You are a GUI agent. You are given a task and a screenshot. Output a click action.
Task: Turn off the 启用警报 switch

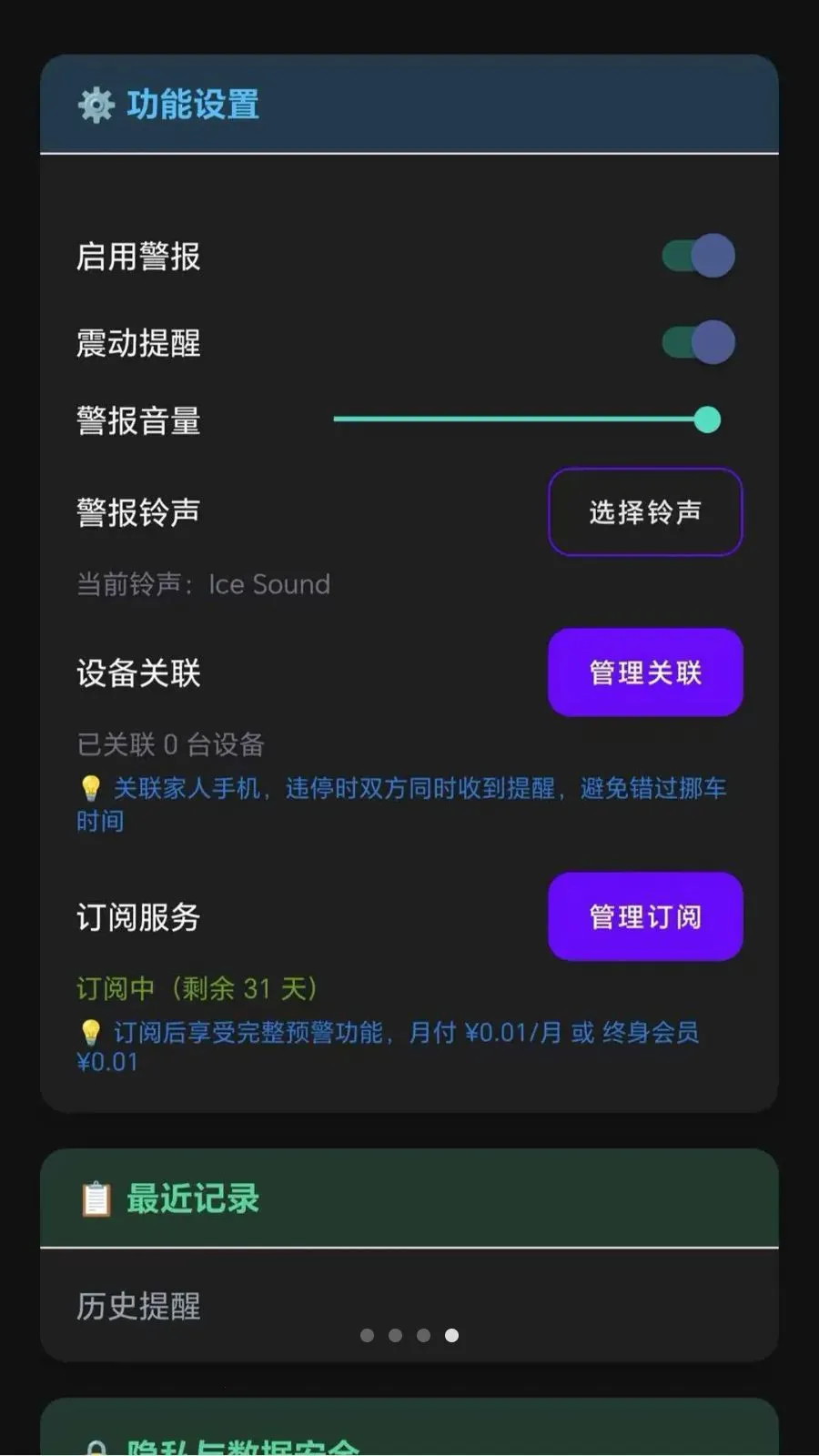click(698, 256)
